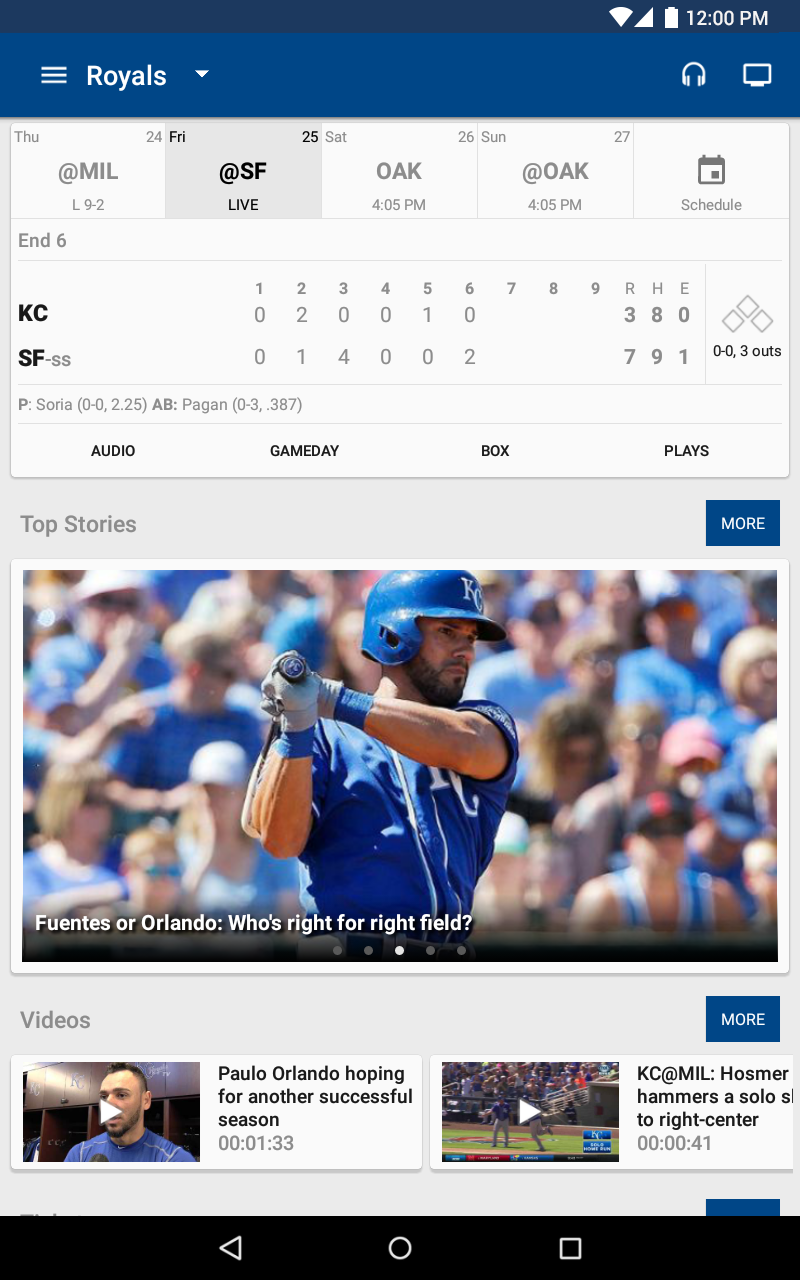The width and height of the screenshot is (800, 1280).
Task: Tap MORE next to Top Stories
Action: click(x=742, y=522)
